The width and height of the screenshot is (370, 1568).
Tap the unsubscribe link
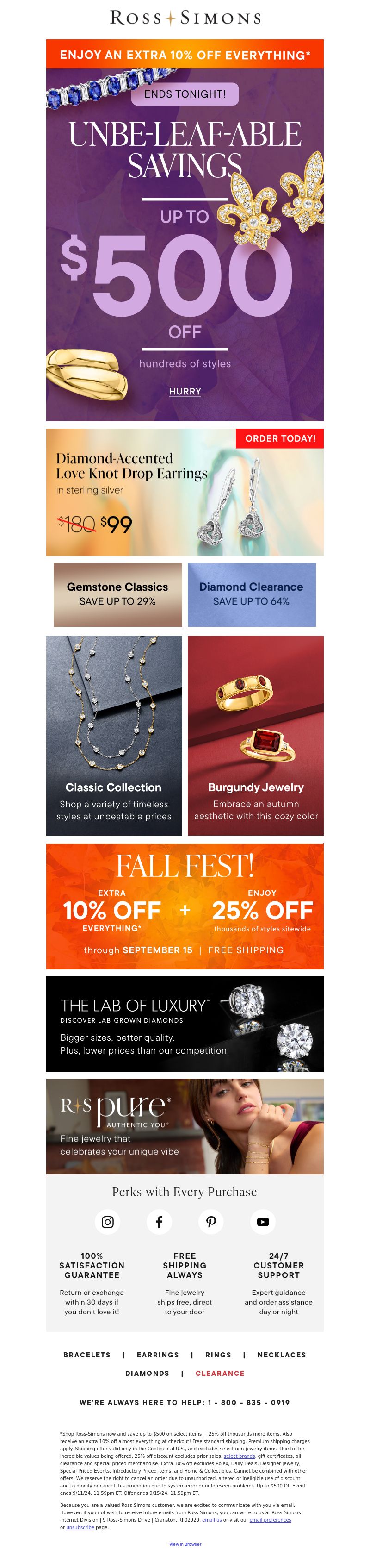point(80,1527)
